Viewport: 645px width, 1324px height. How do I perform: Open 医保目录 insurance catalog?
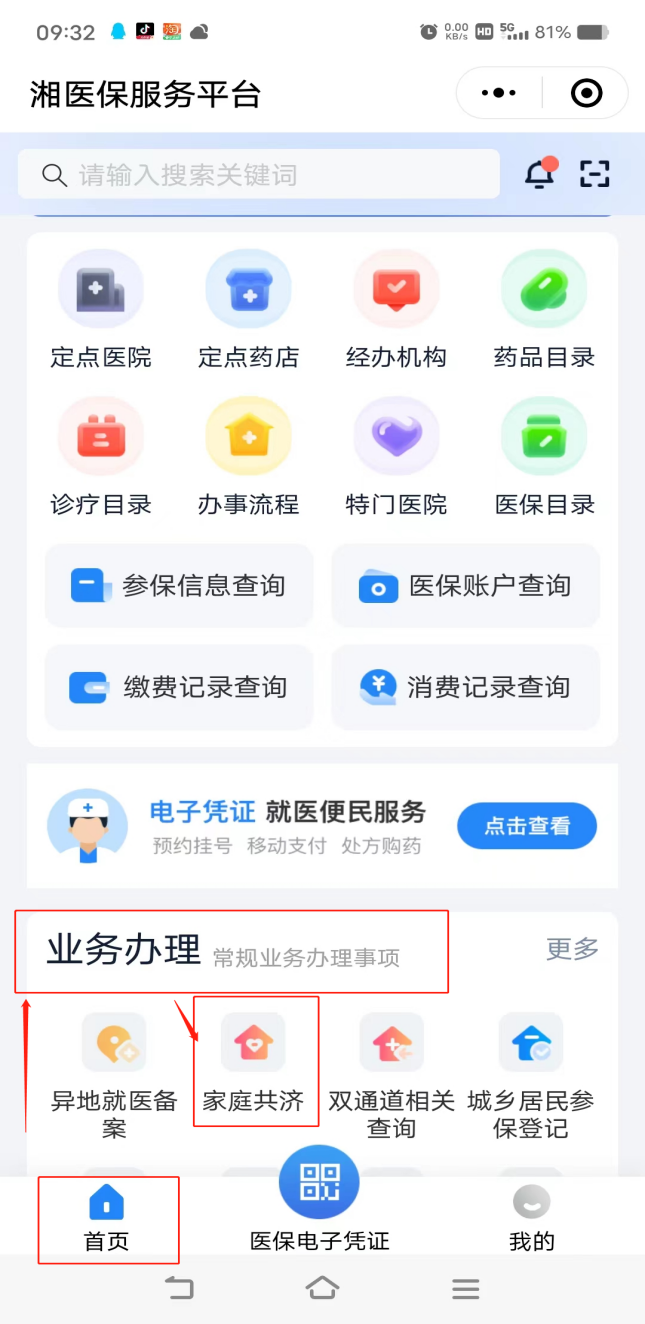(544, 457)
